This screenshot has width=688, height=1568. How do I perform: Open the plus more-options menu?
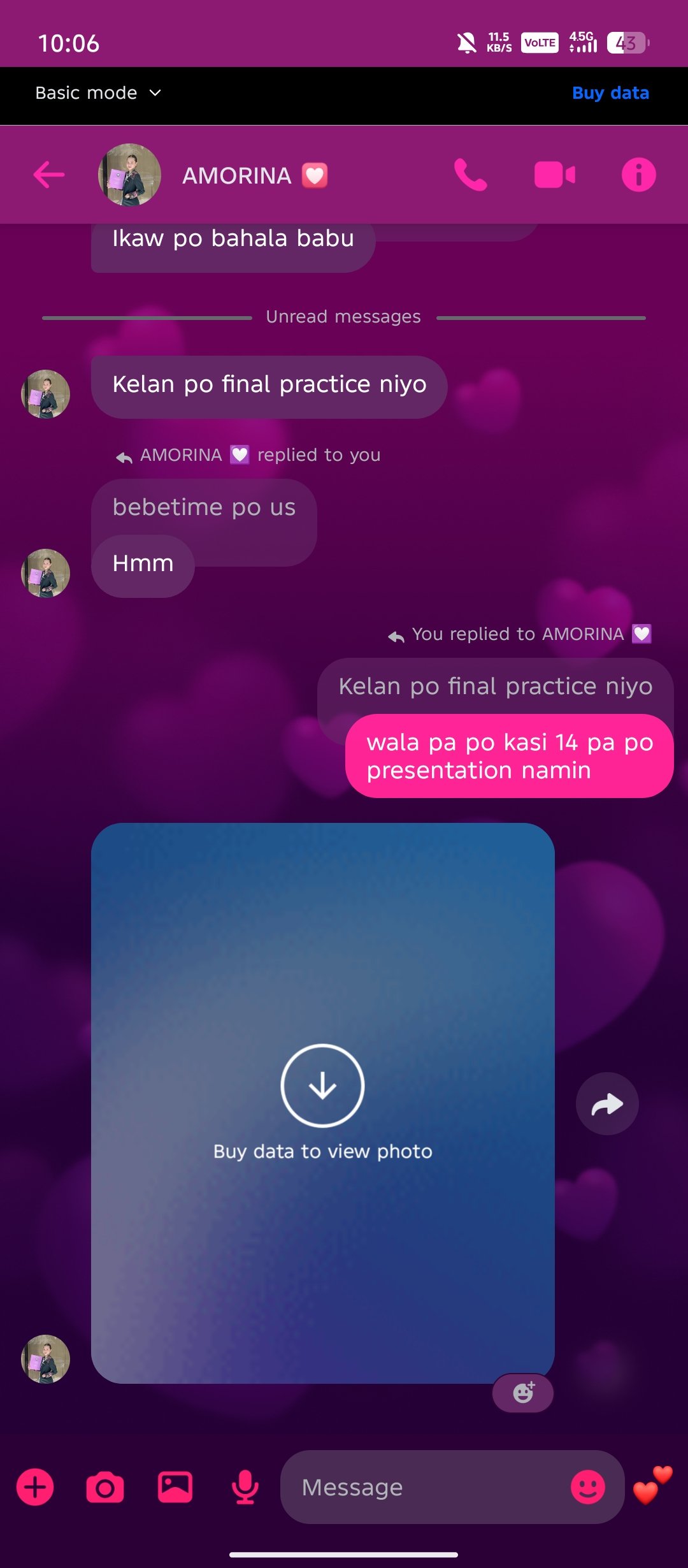35,1487
